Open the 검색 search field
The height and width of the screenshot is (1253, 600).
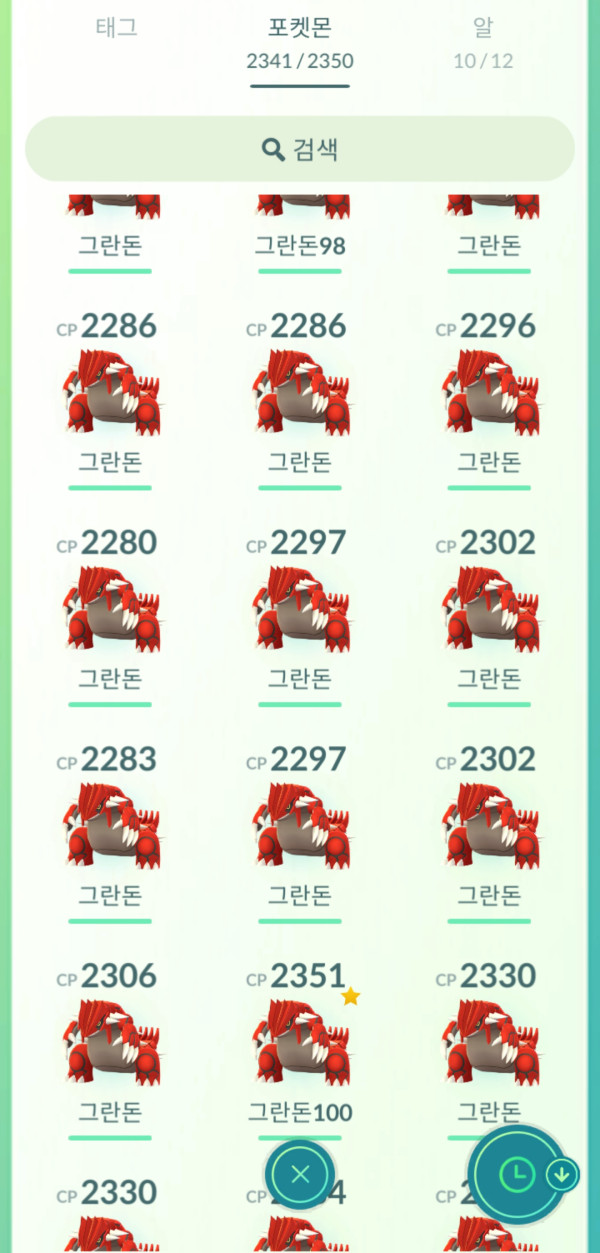click(x=300, y=149)
